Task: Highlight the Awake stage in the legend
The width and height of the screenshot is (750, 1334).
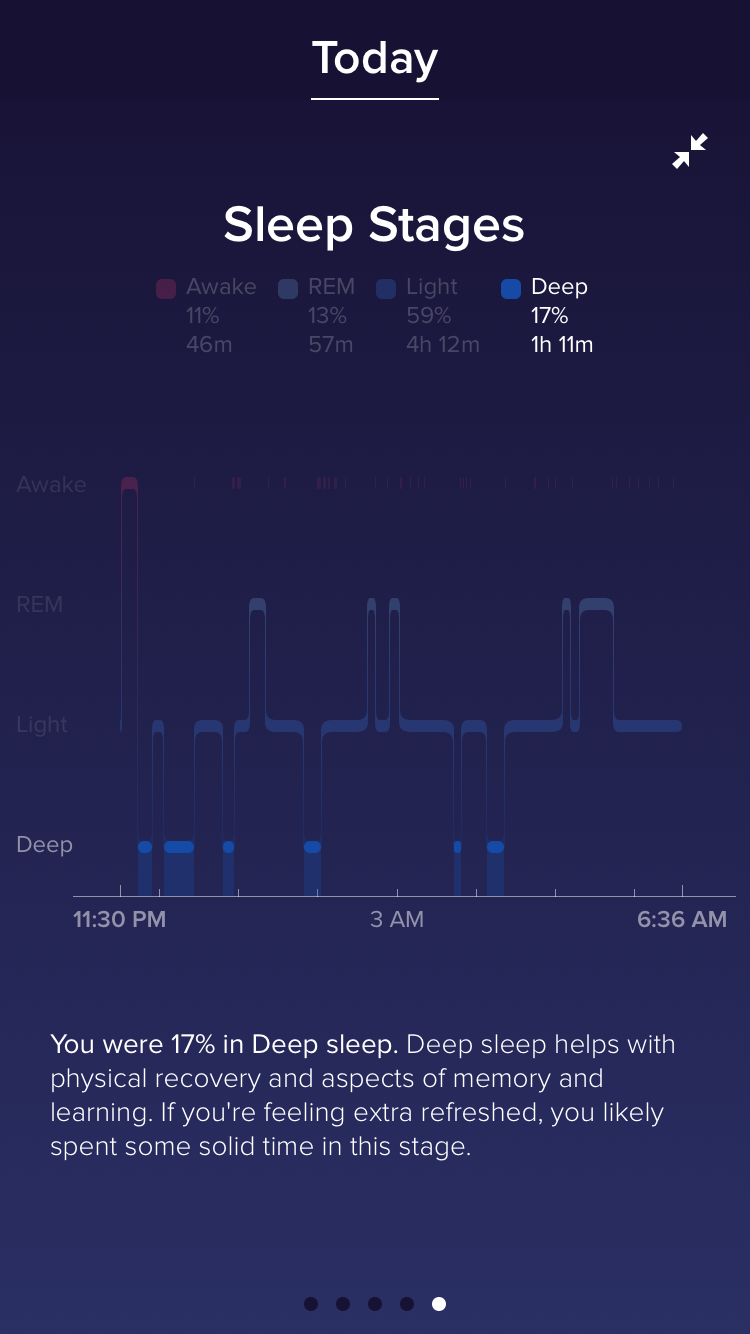Action: point(207,315)
